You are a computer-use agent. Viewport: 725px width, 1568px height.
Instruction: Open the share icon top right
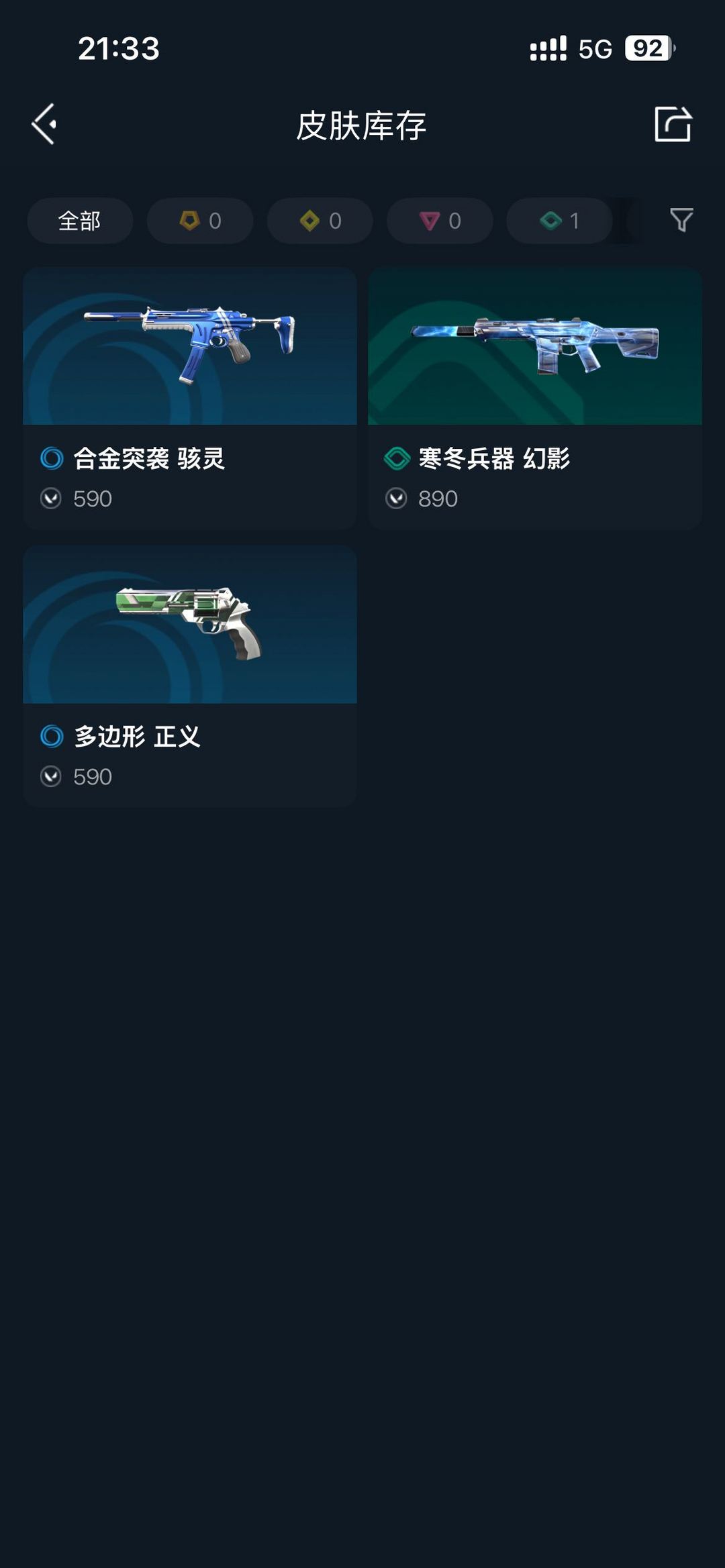pos(673,124)
